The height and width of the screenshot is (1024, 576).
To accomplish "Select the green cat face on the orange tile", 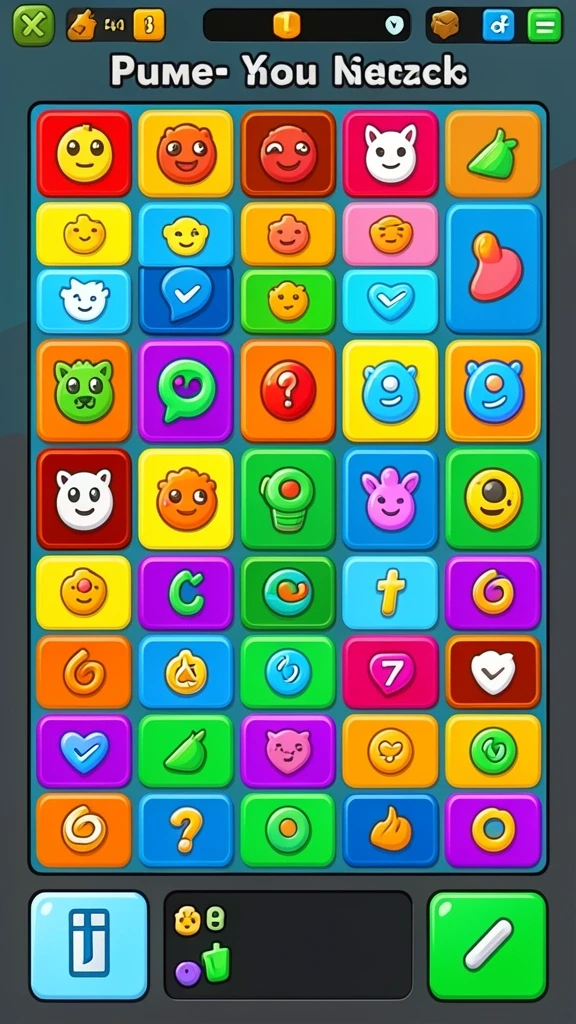I will pyautogui.click(x=84, y=391).
